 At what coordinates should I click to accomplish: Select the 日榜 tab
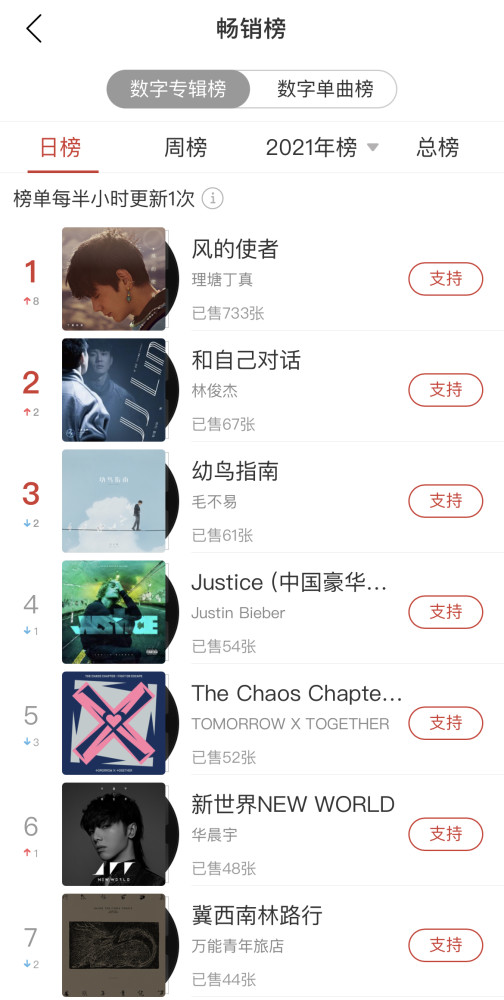coord(61,147)
